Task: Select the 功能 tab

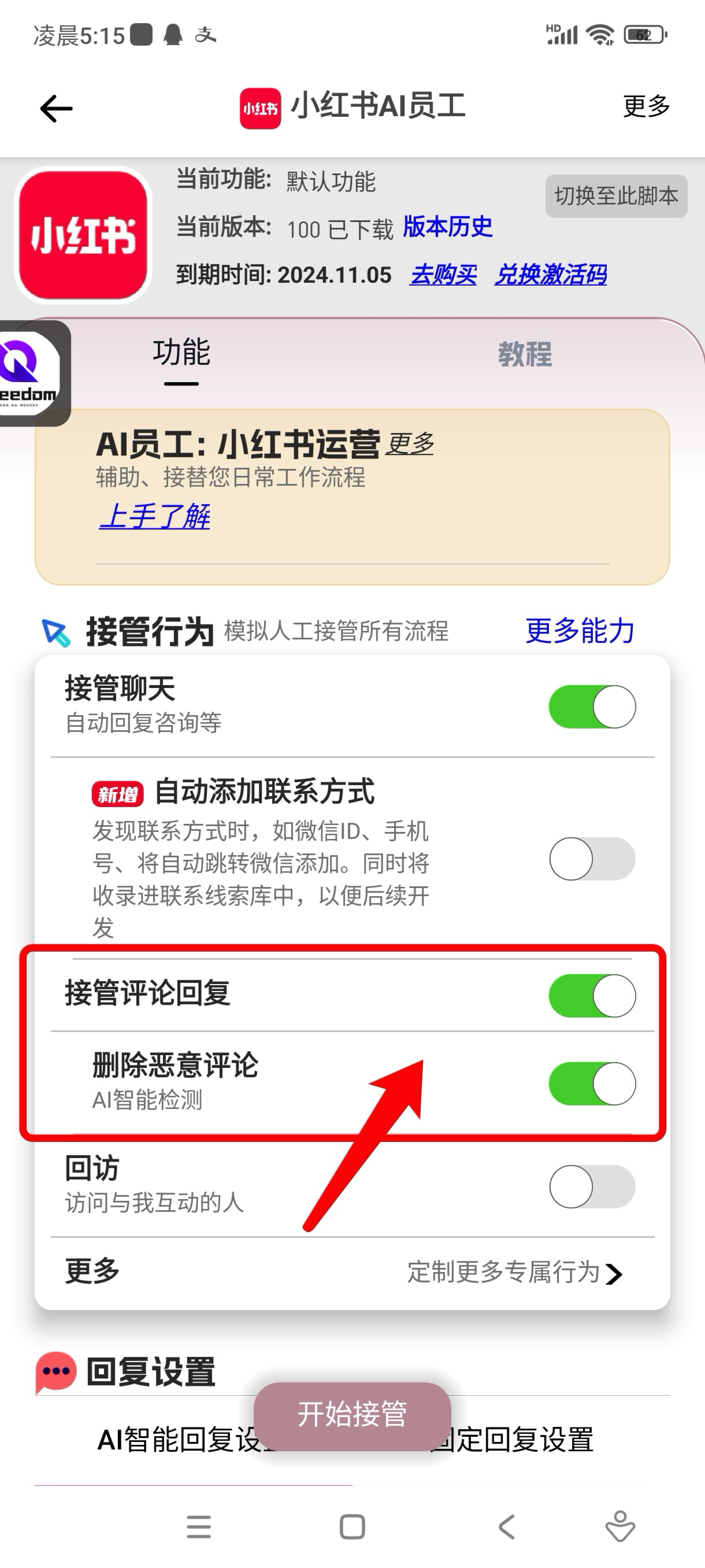Action: (181, 353)
